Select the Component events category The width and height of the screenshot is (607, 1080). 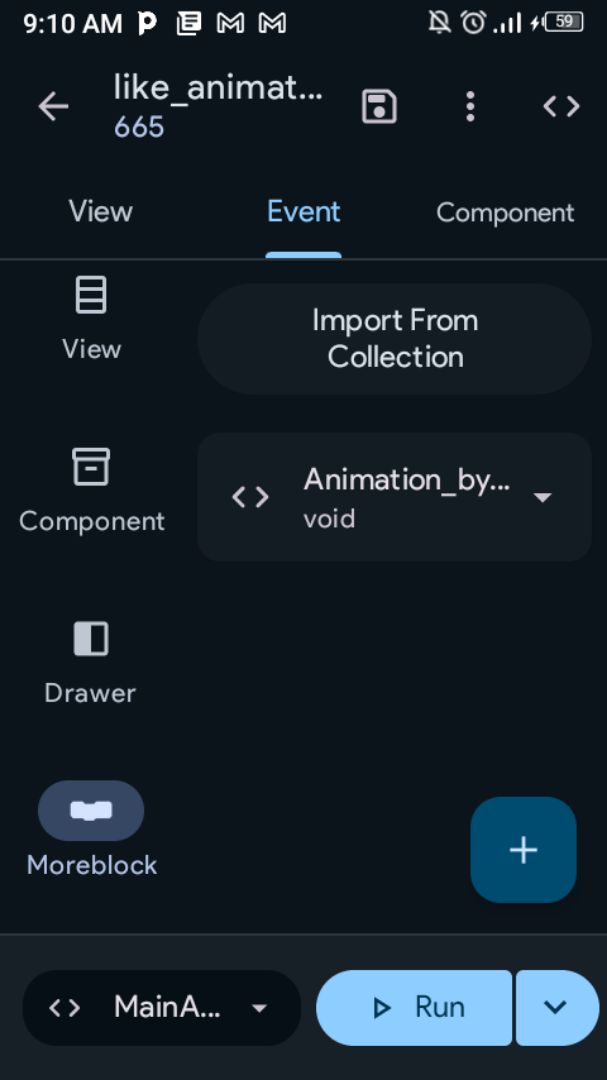91,490
